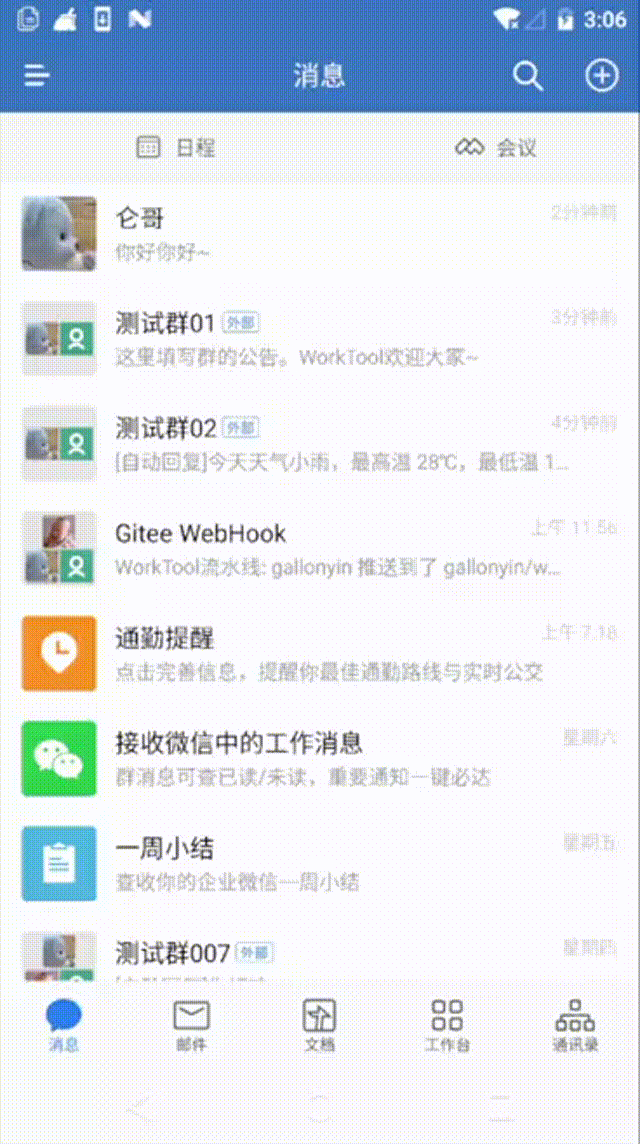Open the hamburger menu drawer
Screen dimensions: 640x1144
pyautogui.click(x=37, y=76)
